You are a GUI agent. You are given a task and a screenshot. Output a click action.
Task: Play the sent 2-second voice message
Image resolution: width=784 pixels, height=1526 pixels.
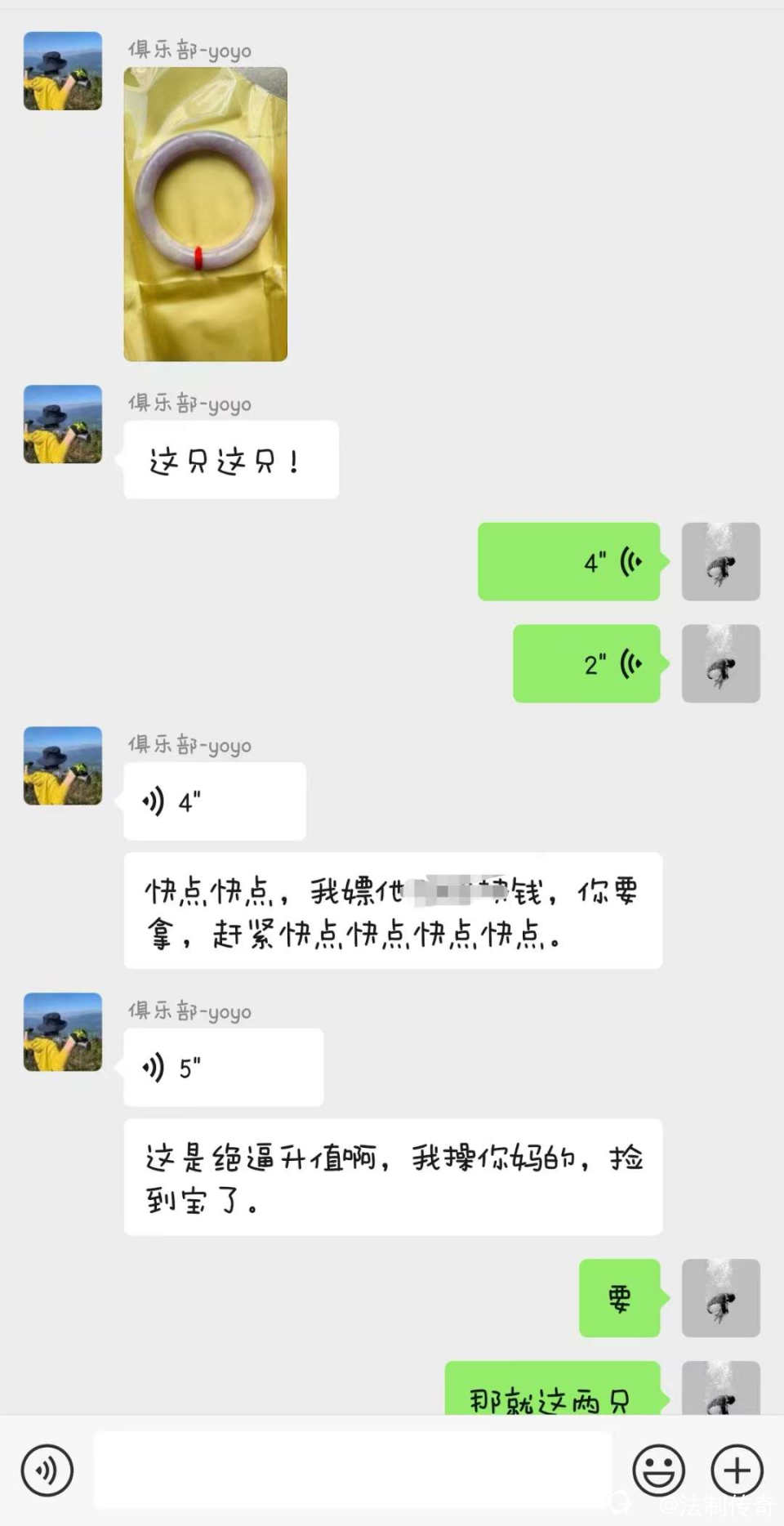coord(586,664)
